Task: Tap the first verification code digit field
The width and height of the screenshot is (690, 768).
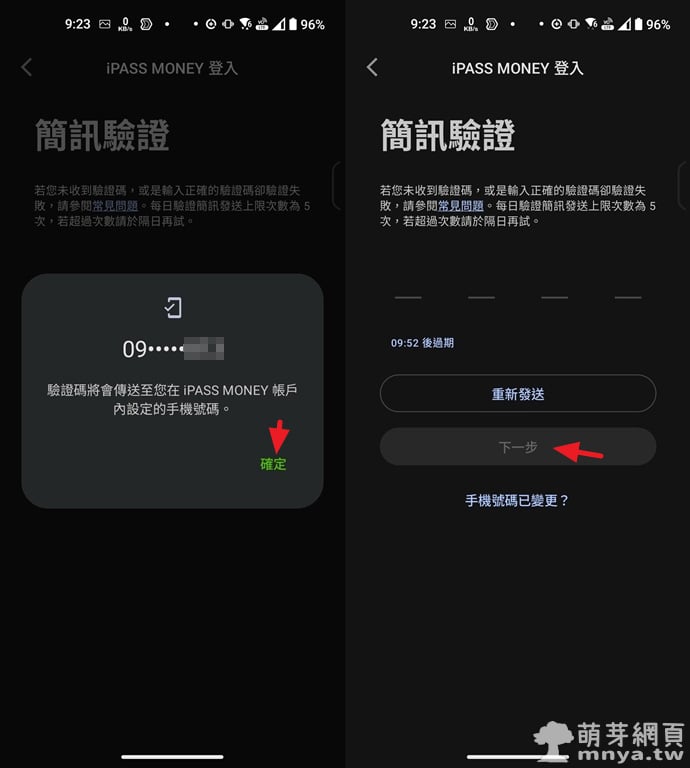Action: tap(408, 290)
